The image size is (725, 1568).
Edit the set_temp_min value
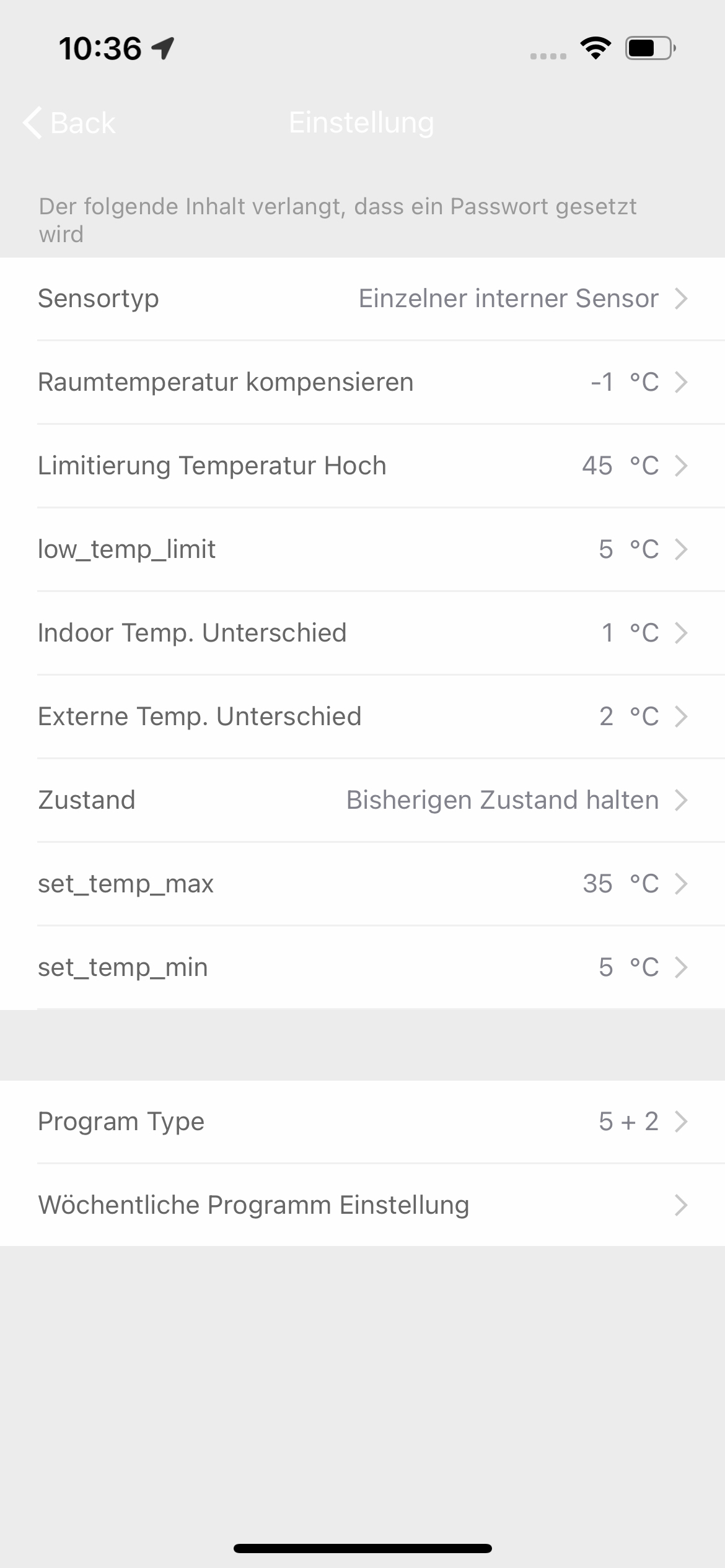coord(362,967)
